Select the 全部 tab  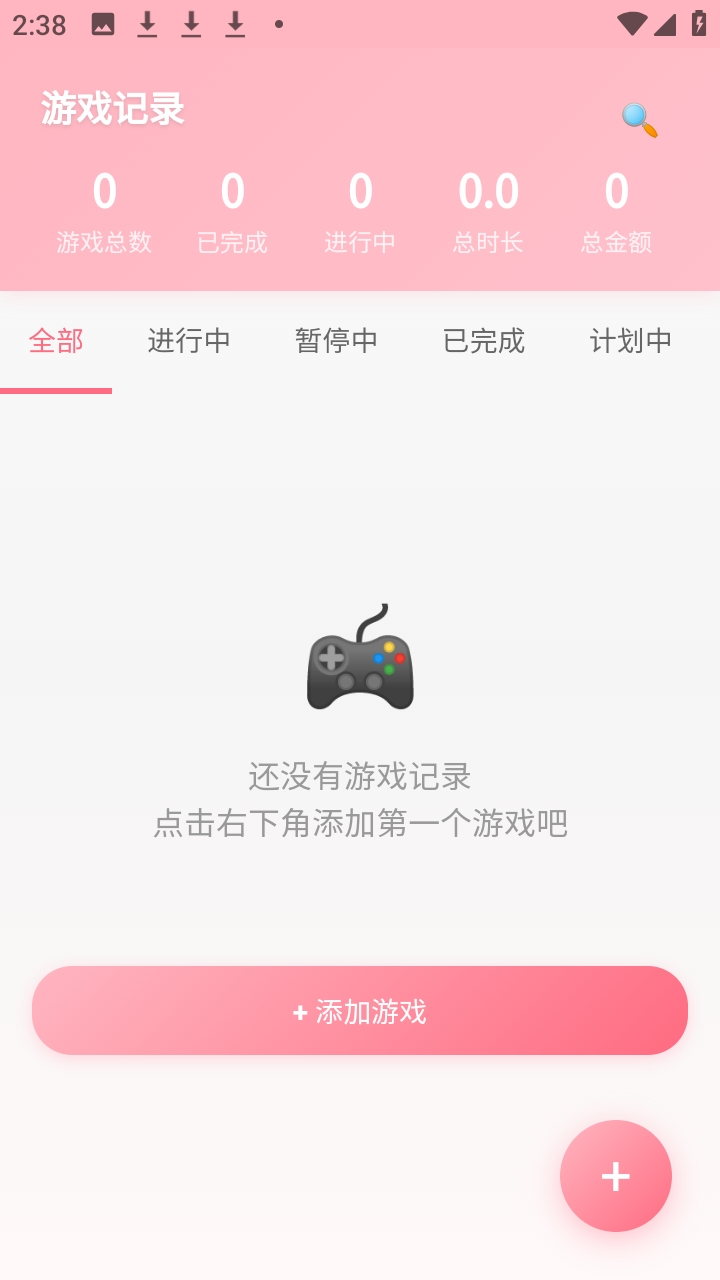(55, 341)
